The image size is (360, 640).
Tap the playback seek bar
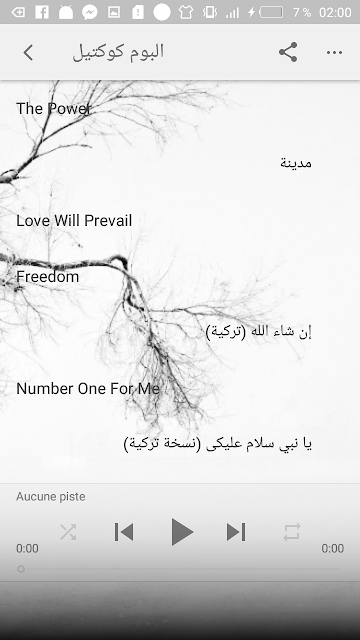point(180,569)
